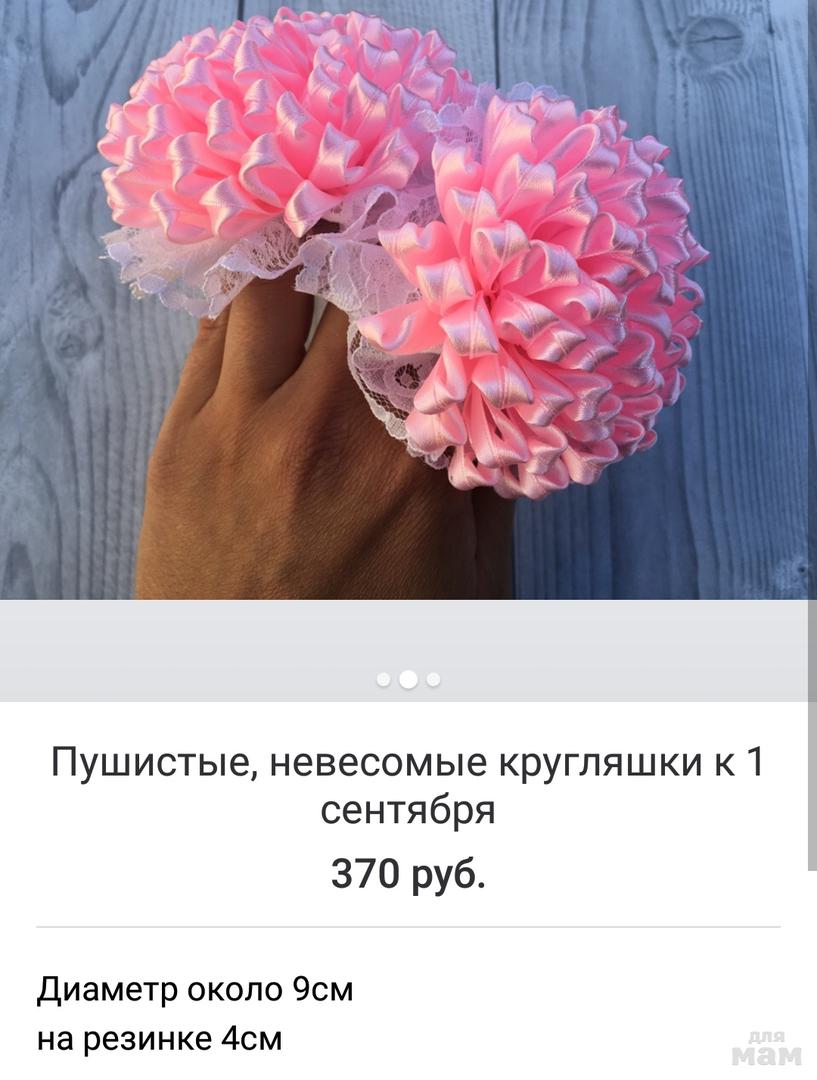Screen dimensions: 817x1080
Task: Jump to the first photo indicator dot
Action: point(384,680)
